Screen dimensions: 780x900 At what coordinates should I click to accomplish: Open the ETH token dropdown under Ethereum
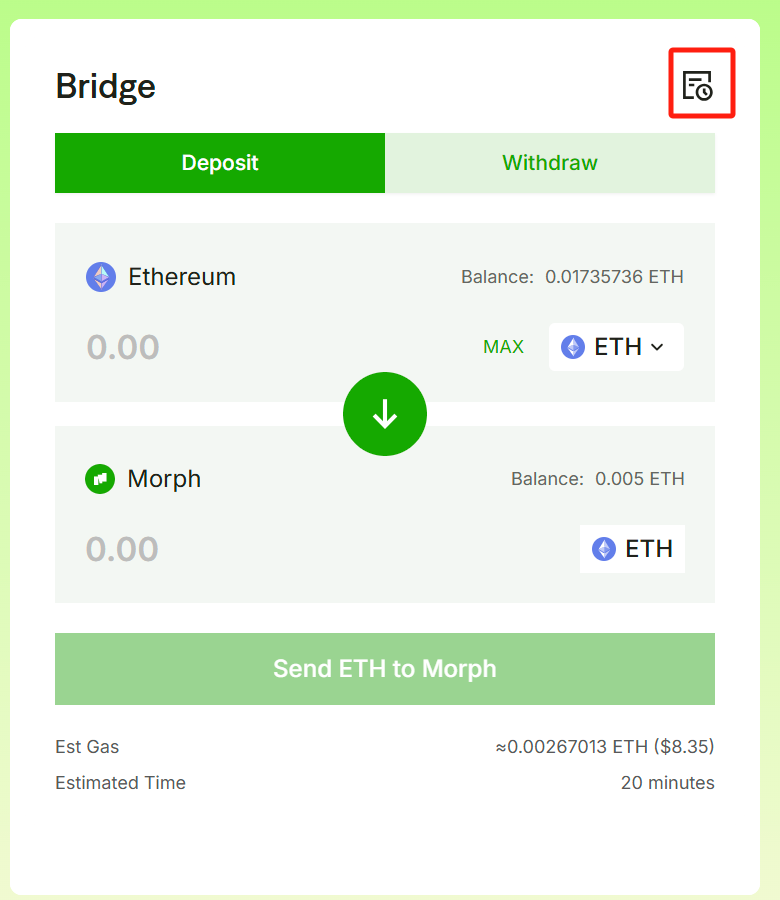(616, 347)
